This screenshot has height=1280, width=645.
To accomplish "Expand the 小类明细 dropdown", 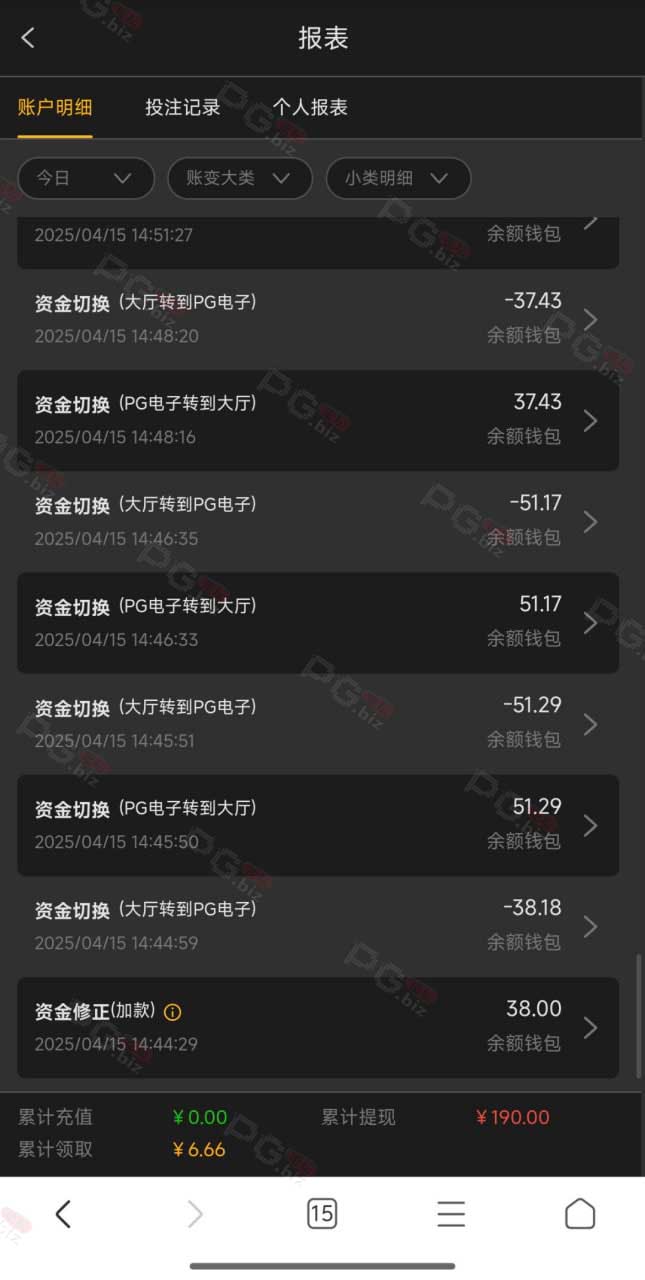I will pyautogui.click(x=398, y=178).
